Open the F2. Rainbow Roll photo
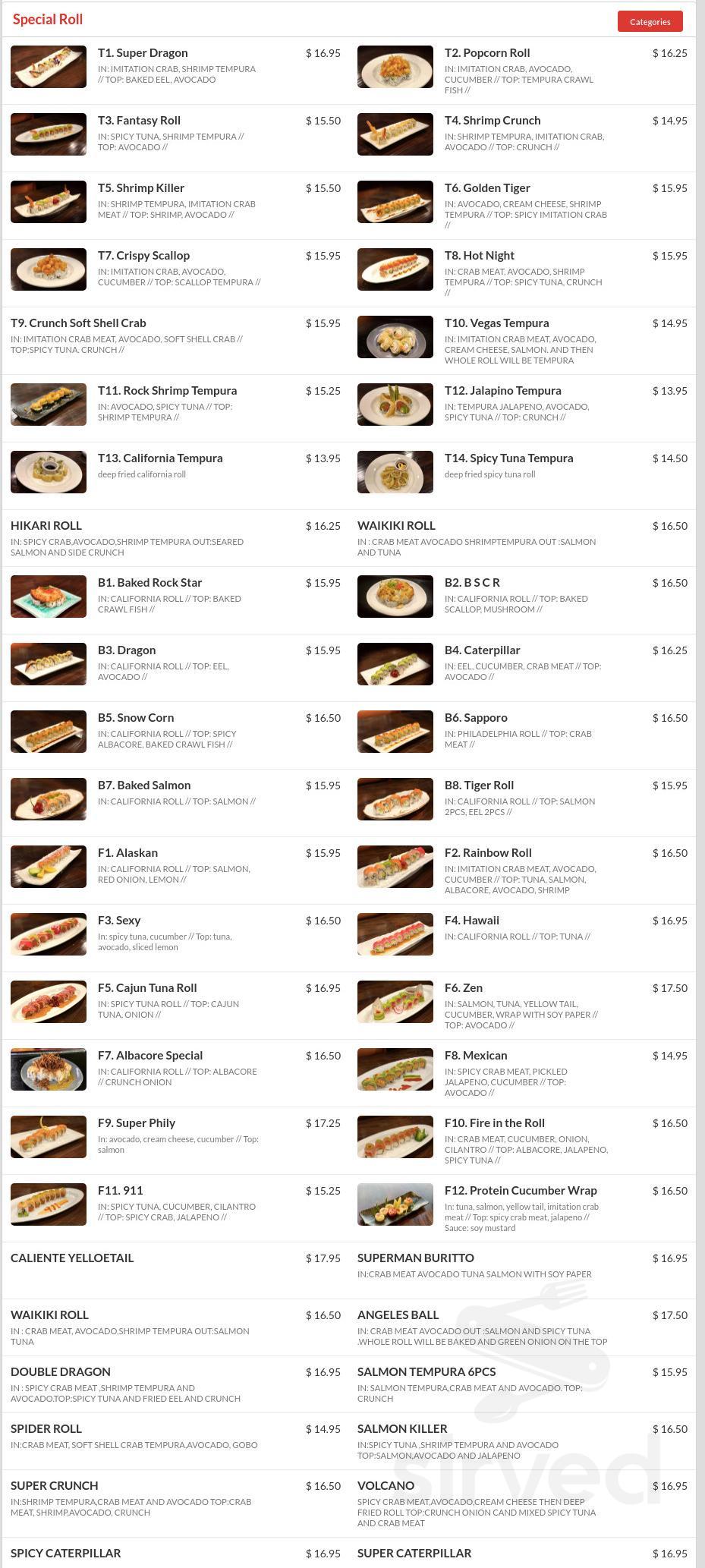 (x=395, y=866)
